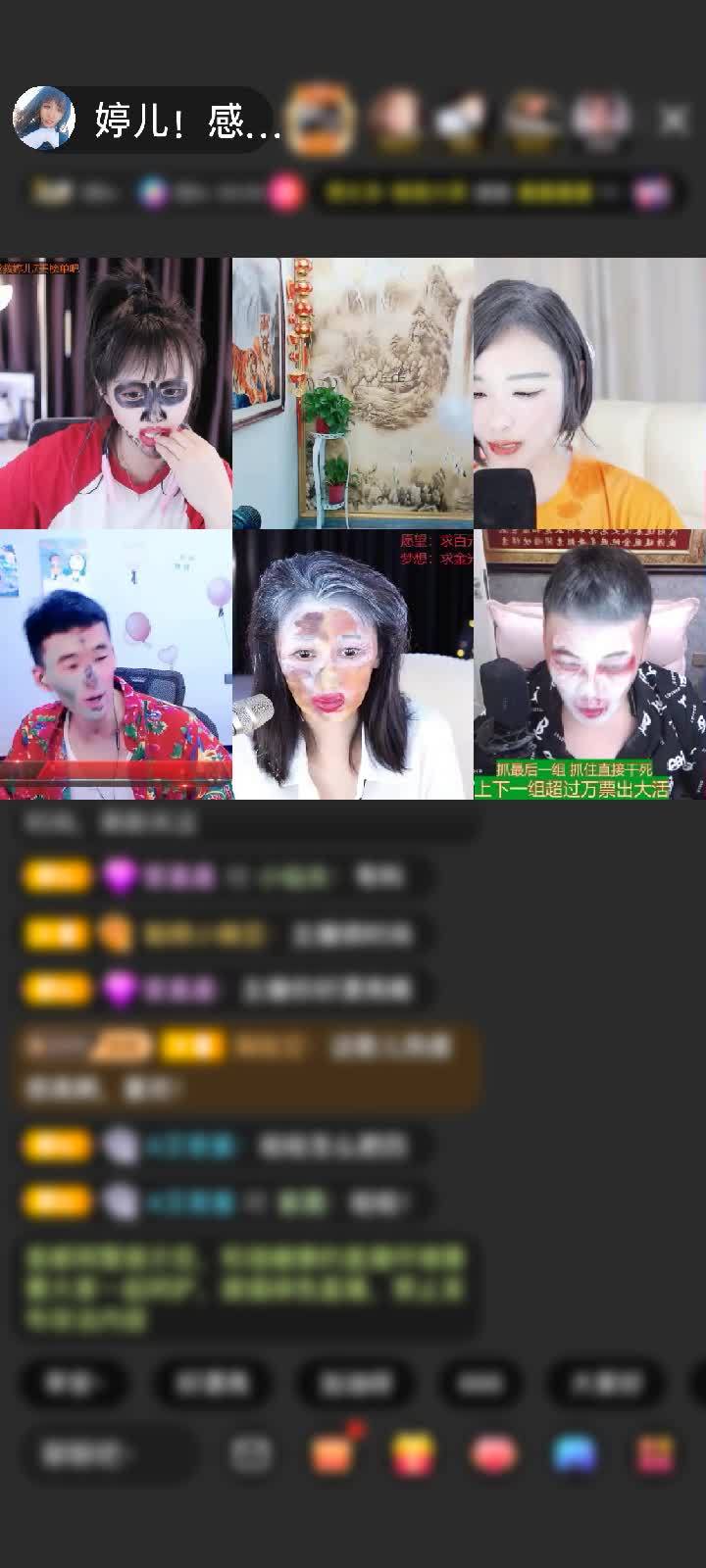Open the yellow-red gift icon in bottom bar

click(x=414, y=1454)
